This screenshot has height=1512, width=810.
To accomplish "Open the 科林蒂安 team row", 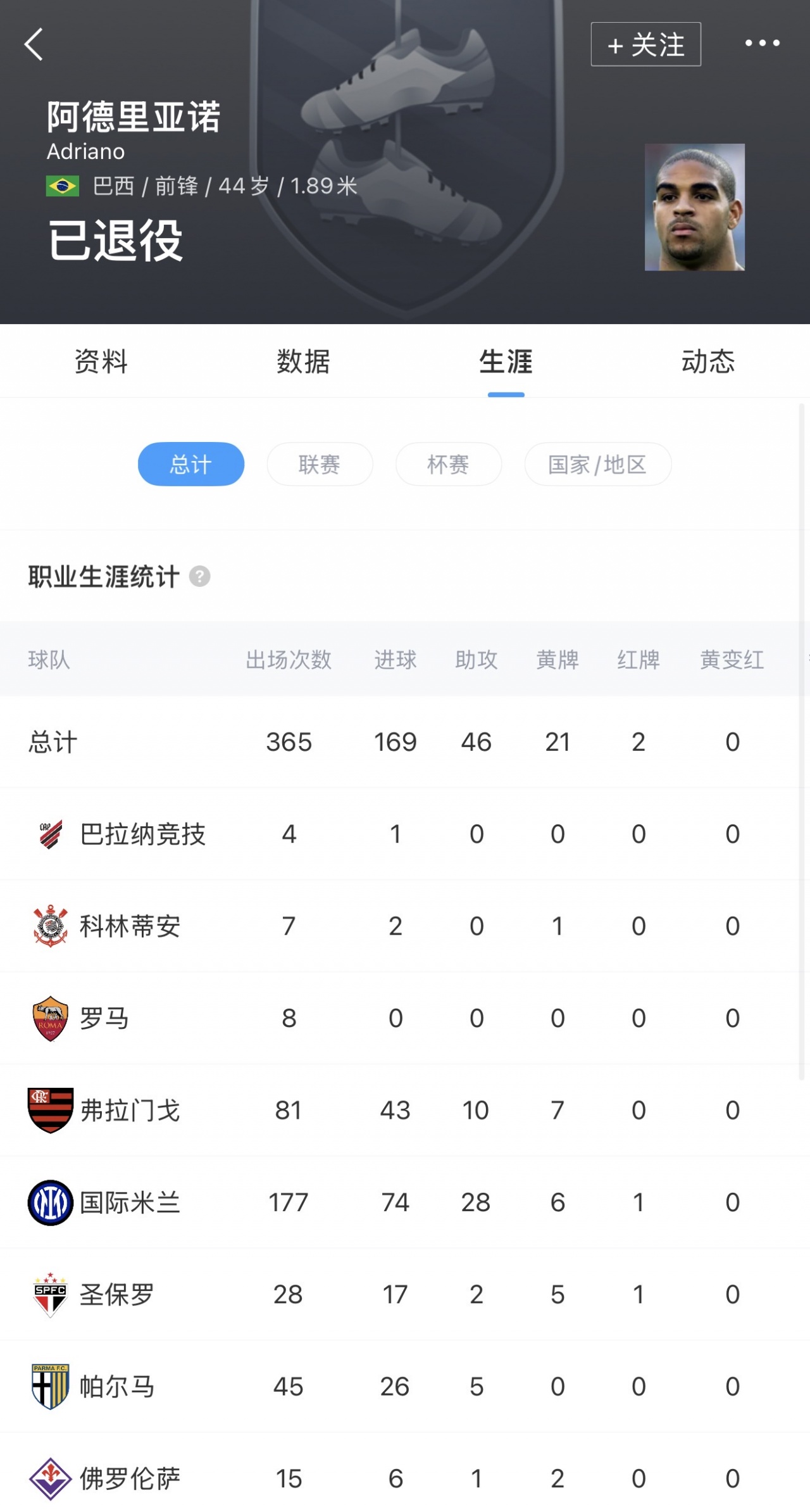I will pyautogui.click(x=130, y=926).
